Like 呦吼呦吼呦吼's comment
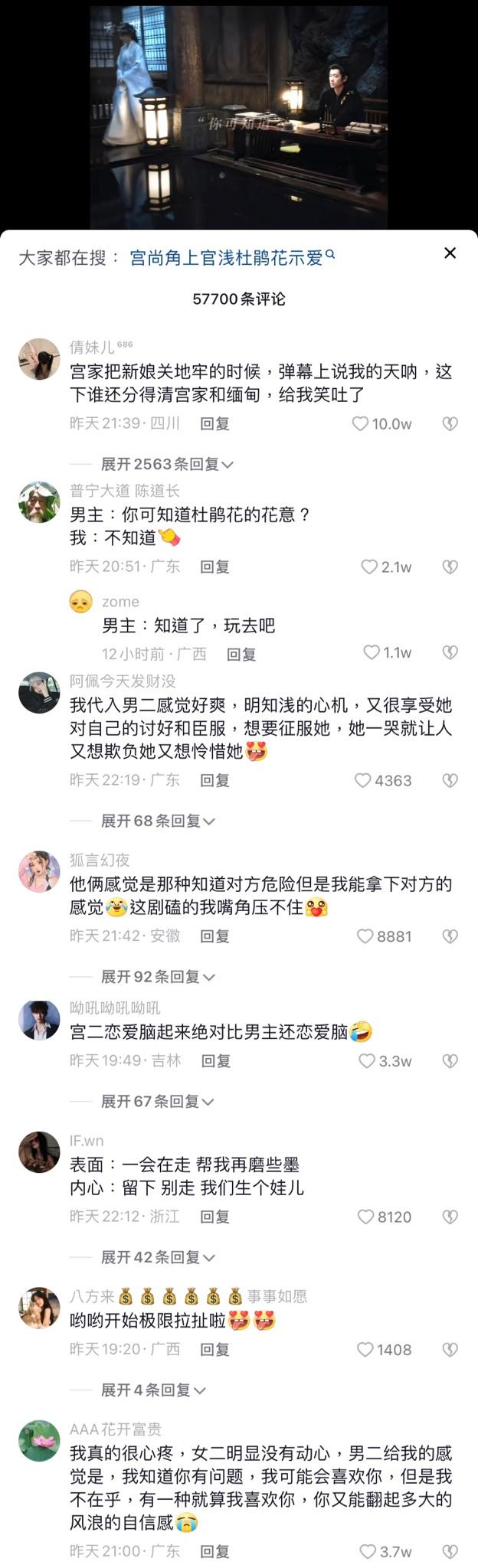Screen dimensions: 478x1568 367,1060
